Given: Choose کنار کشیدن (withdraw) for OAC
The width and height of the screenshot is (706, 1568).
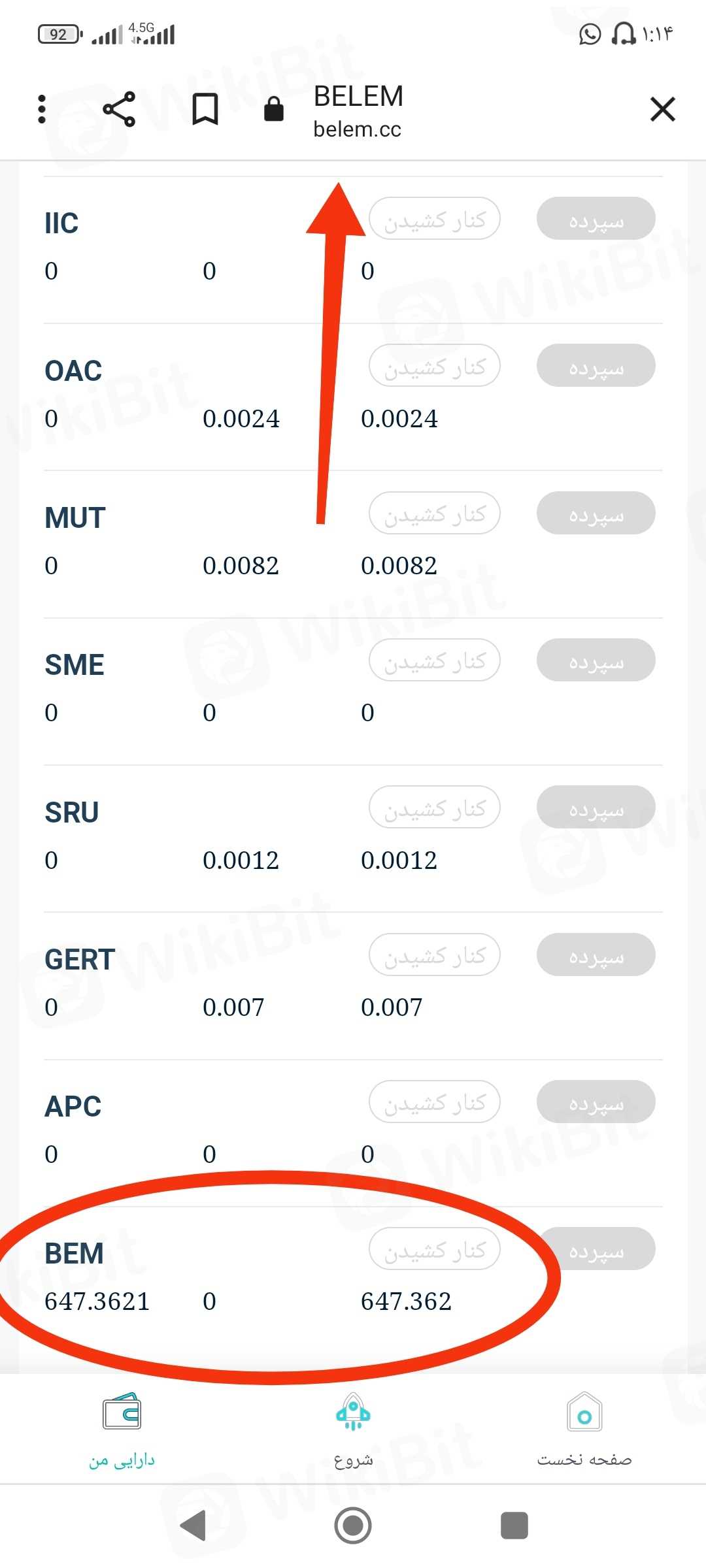Looking at the screenshot, I should pos(435,366).
